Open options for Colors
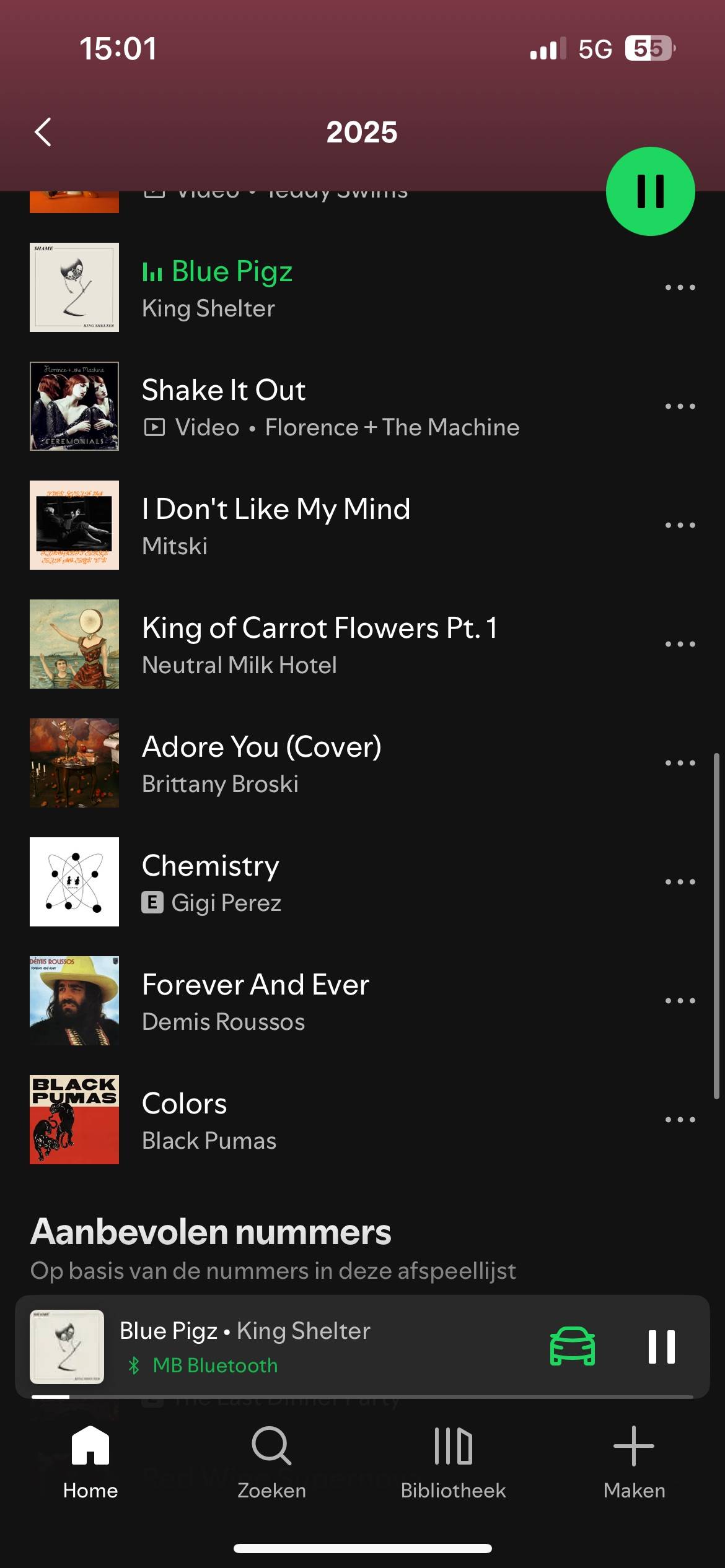Screen dimensions: 725x1568 (680, 1120)
